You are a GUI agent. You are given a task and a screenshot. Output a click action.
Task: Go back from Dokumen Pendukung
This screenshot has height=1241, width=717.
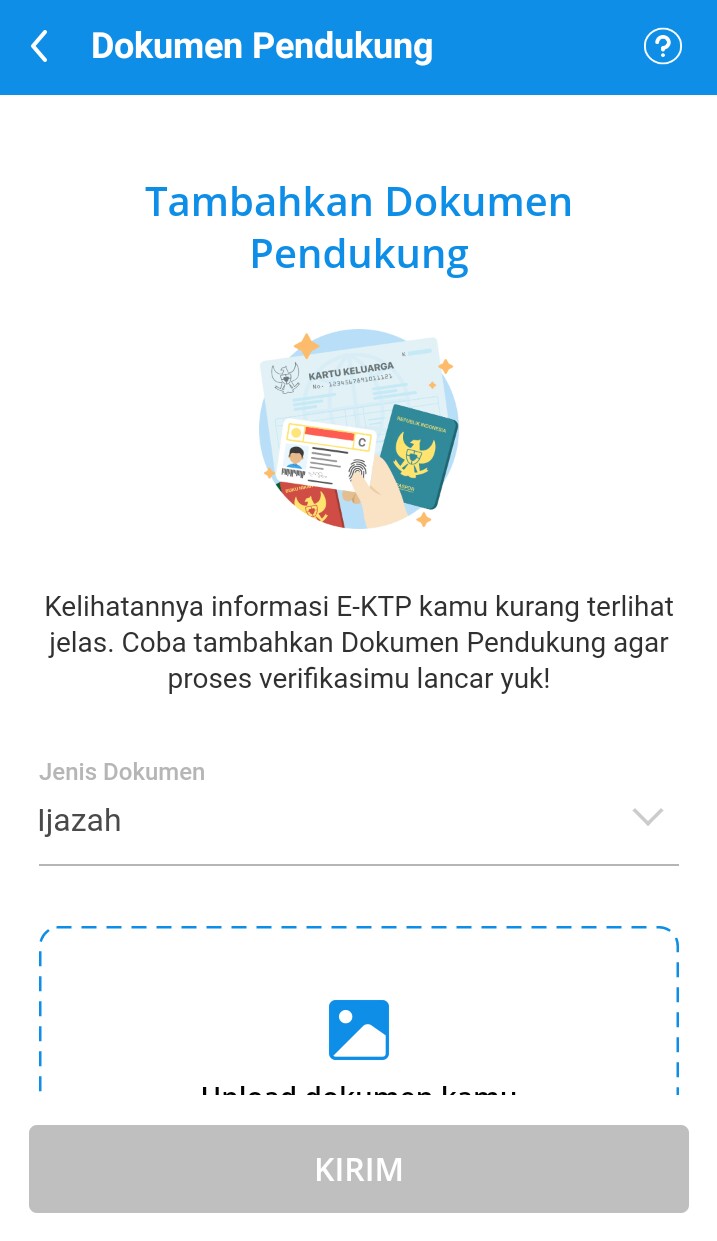point(39,47)
